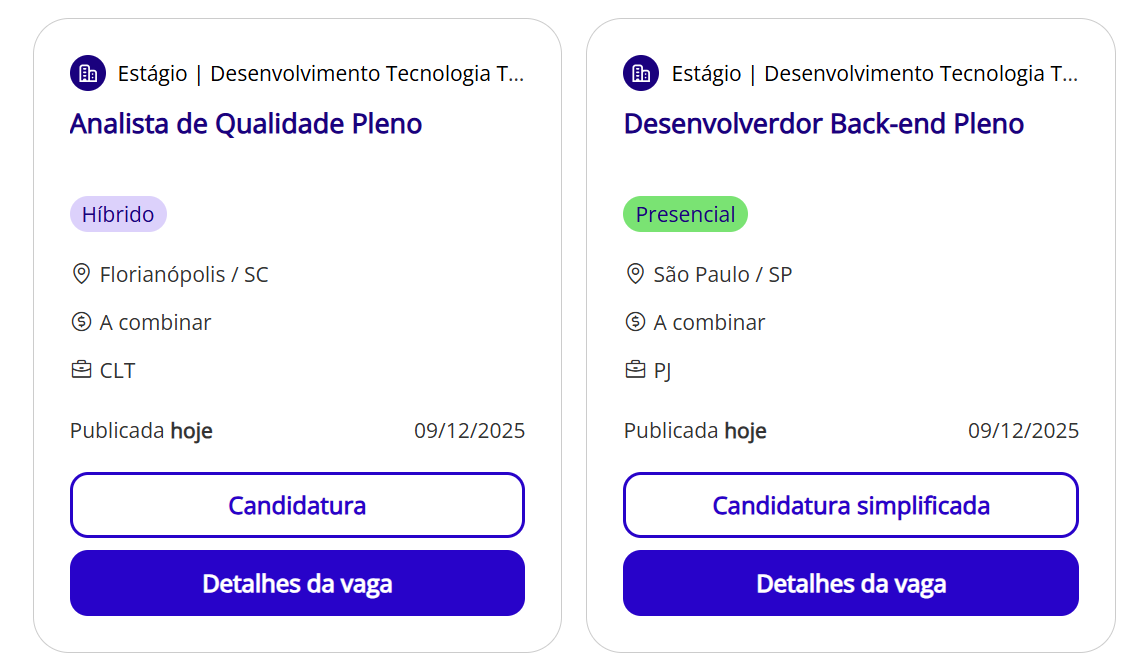Open the Analista de Qualidade Pleno job title
This screenshot has width=1128, height=665.
[246, 124]
